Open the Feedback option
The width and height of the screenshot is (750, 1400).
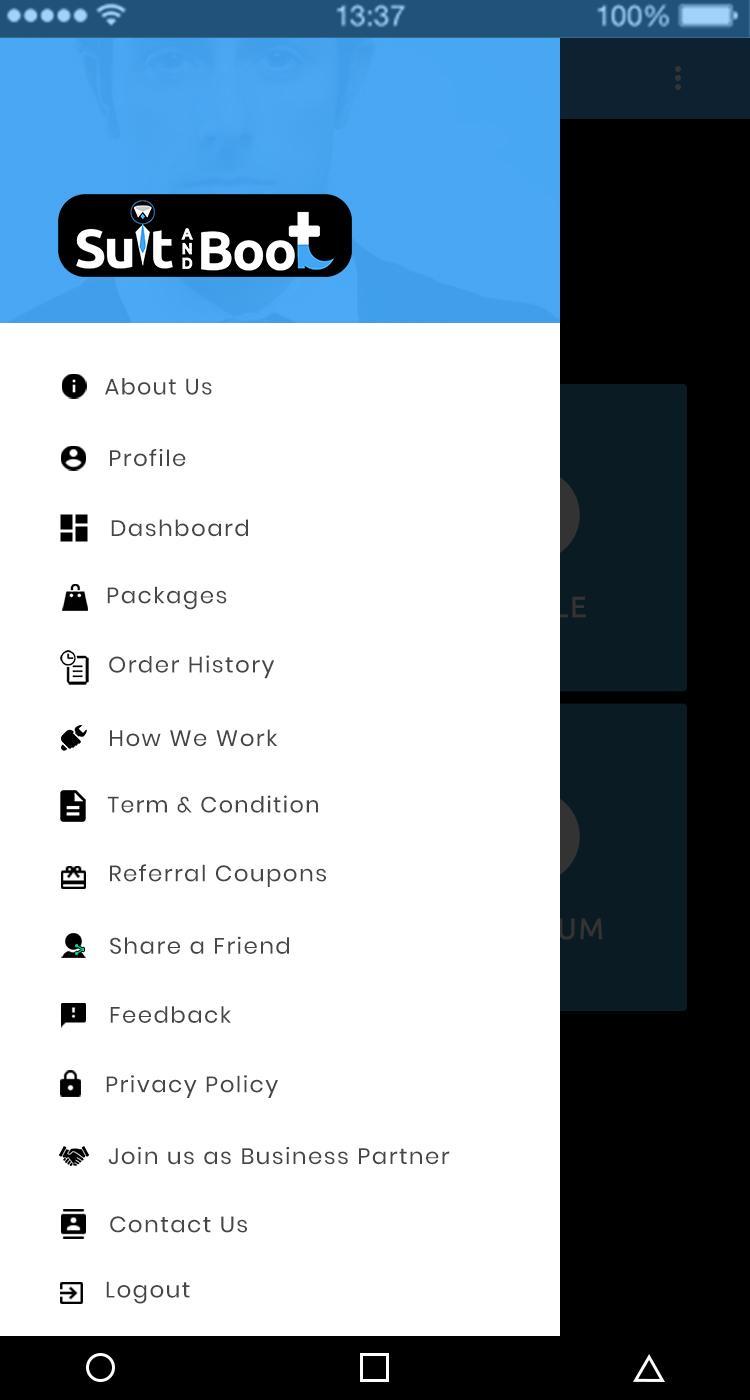pyautogui.click(x=169, y=1015)
